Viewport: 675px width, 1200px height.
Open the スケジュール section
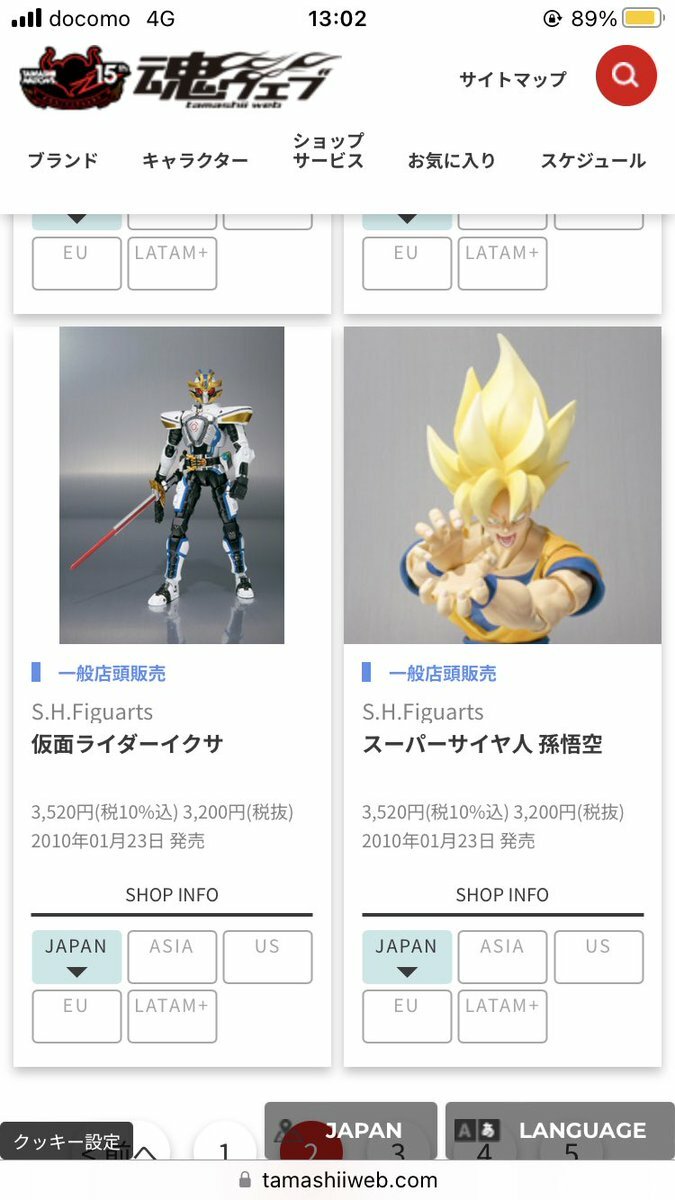593,160
